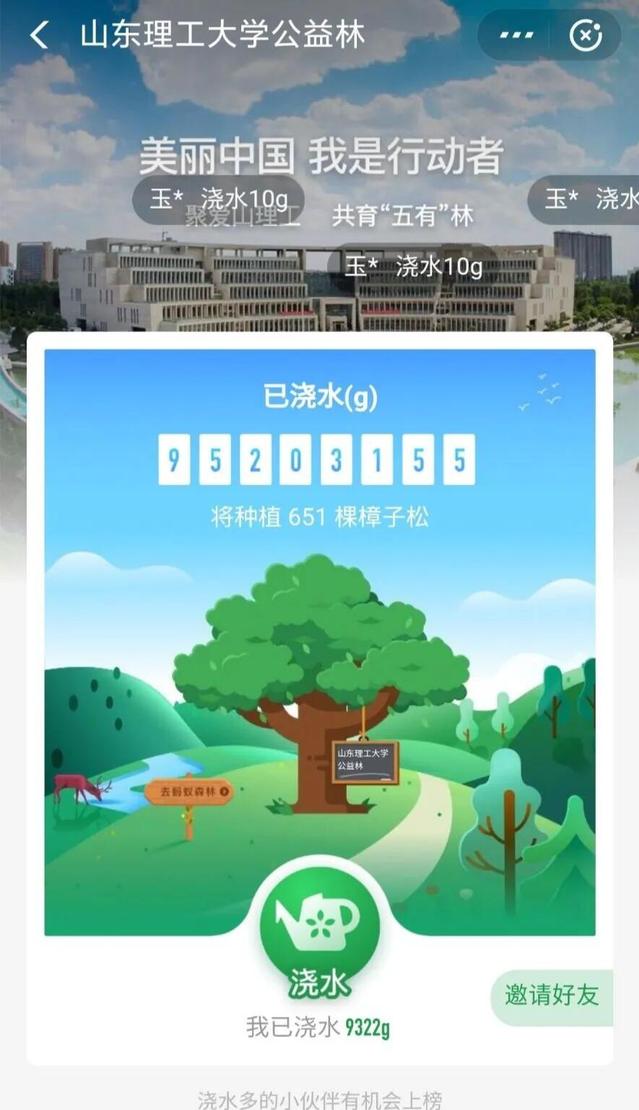Open the 去蚂蚁森林 signpost link

tap(189, 792)
